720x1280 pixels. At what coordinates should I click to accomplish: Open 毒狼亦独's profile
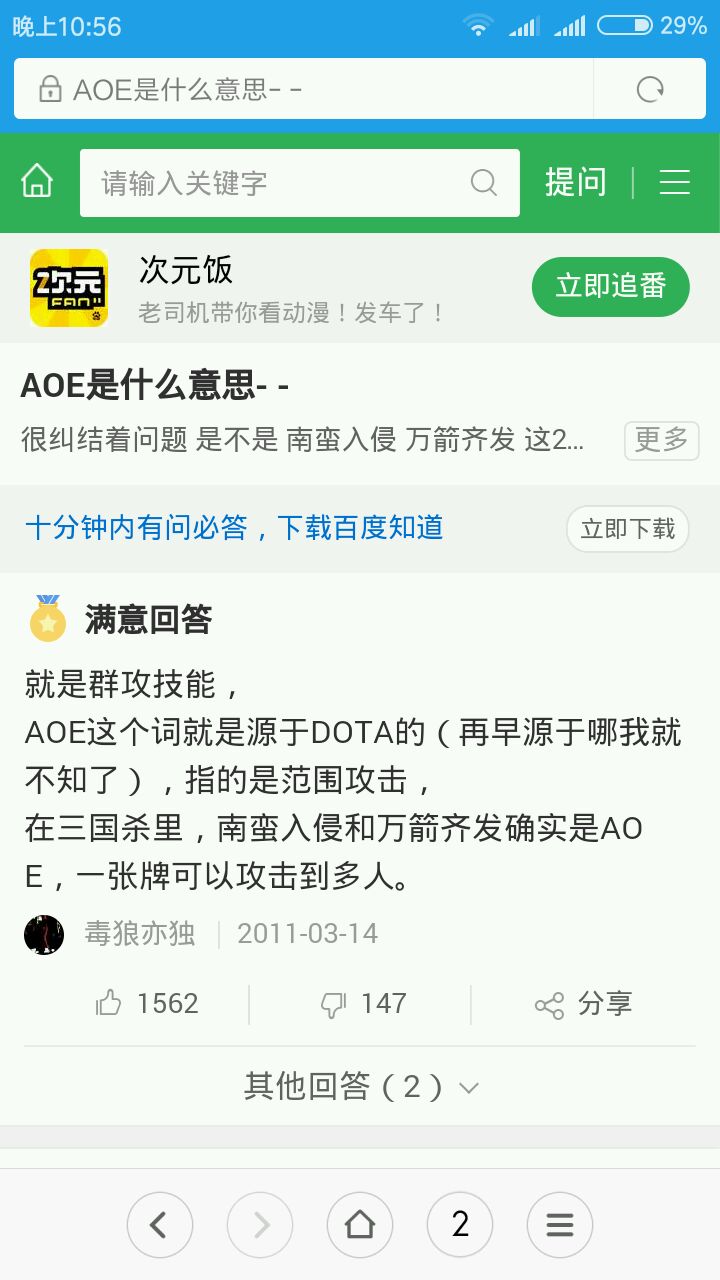pyautogui.click(x=139, y=934)
